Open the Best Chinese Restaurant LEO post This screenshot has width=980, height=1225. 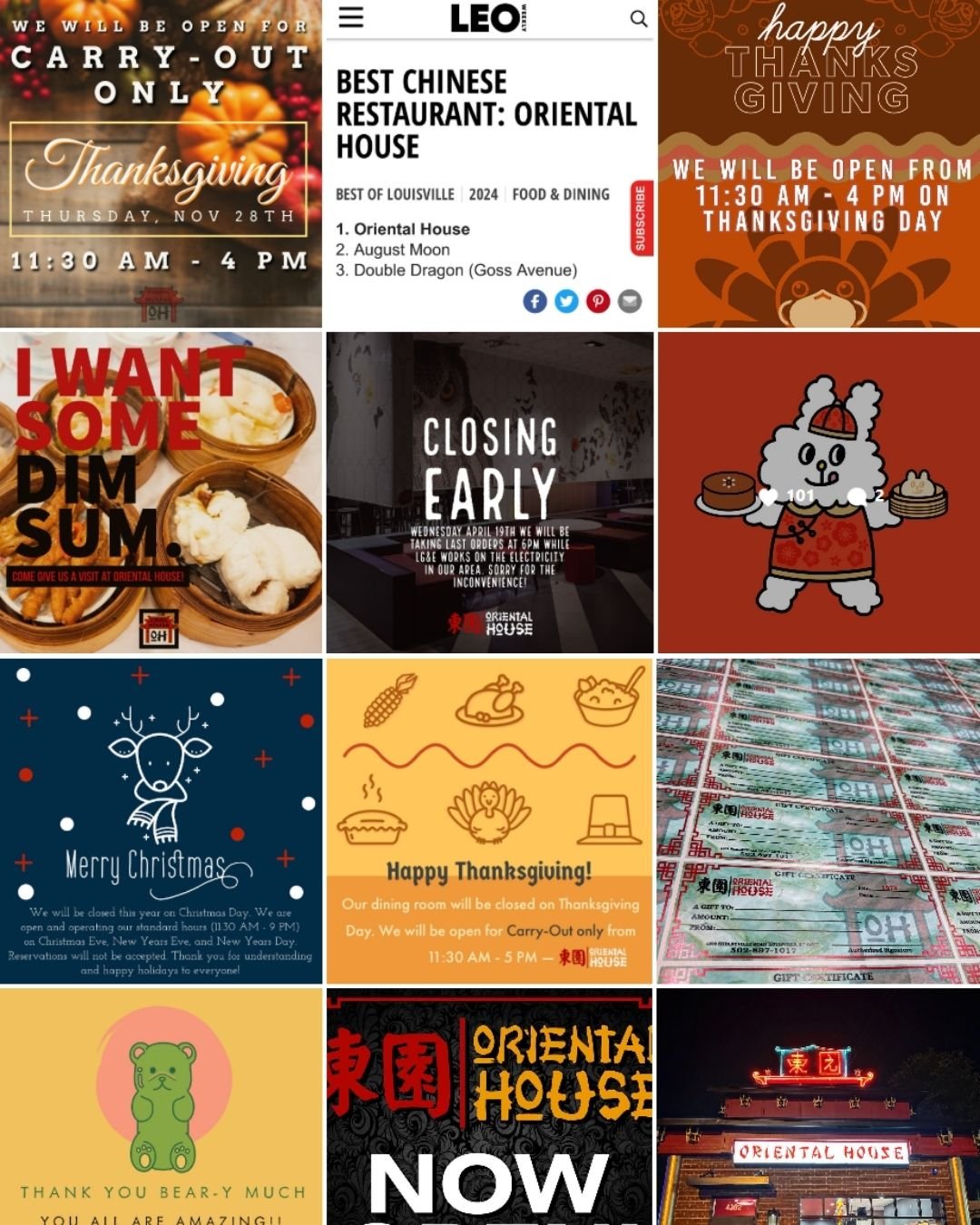click(489, 163)
